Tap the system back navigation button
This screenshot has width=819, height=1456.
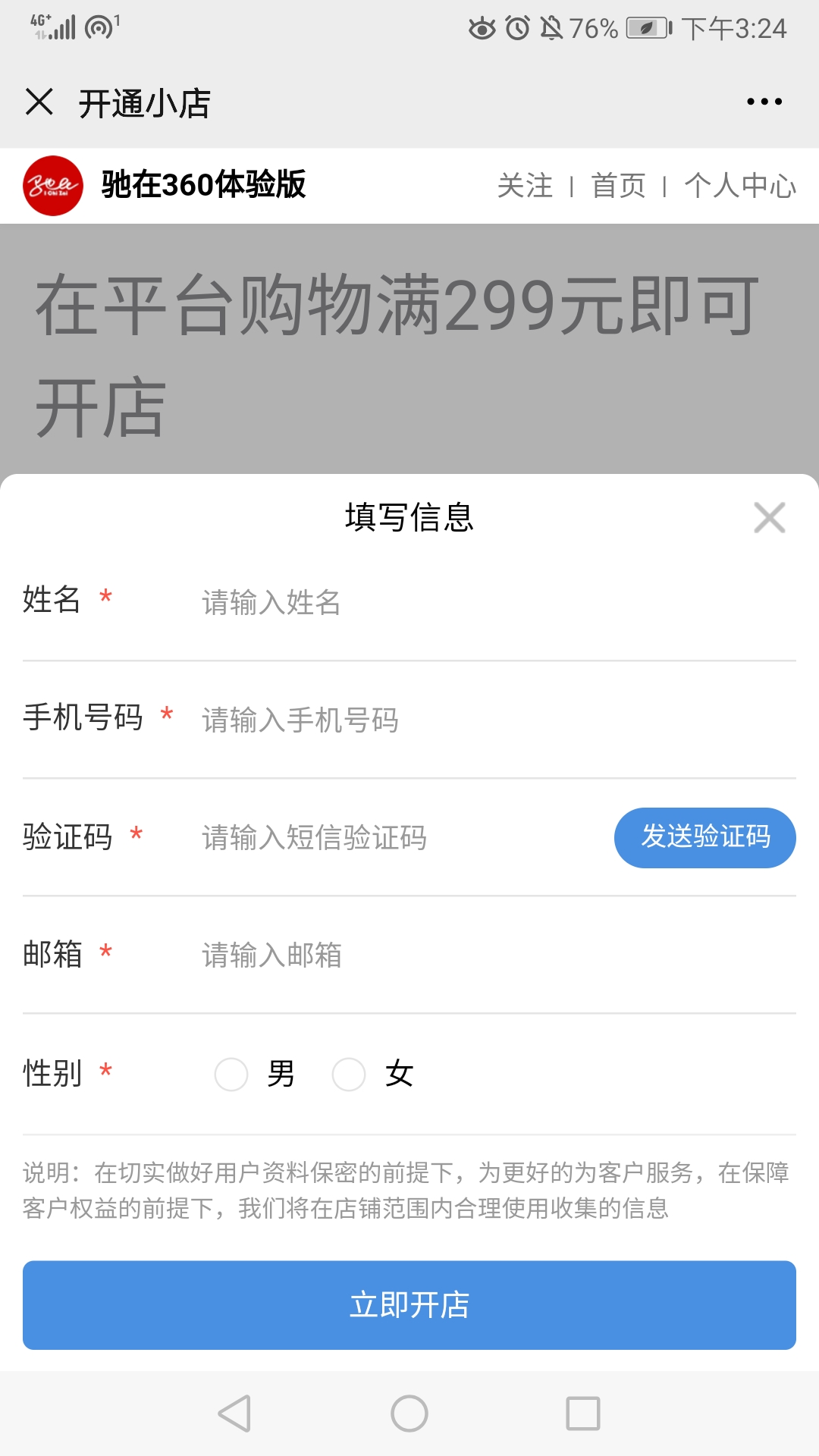point(234,1414)
